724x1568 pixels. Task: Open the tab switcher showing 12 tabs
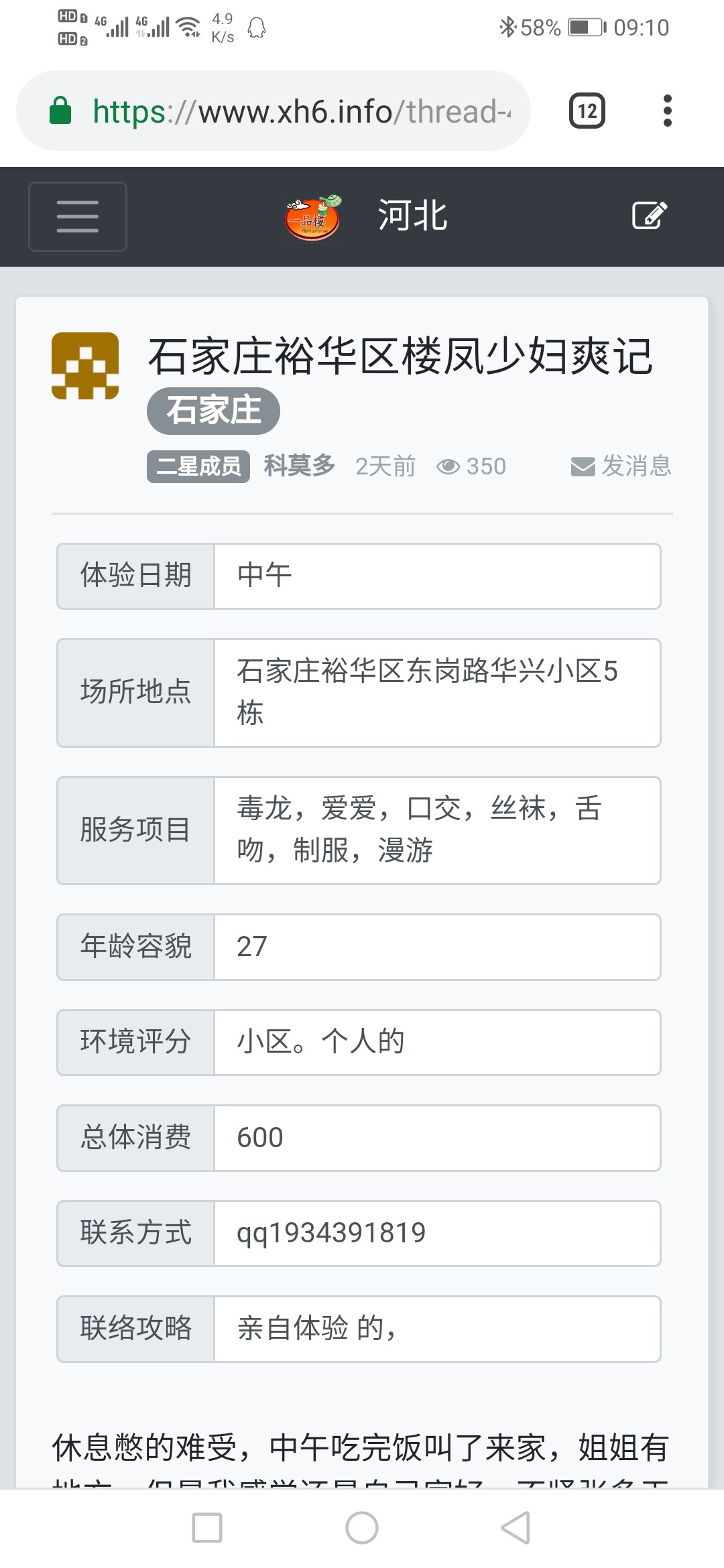587,110
